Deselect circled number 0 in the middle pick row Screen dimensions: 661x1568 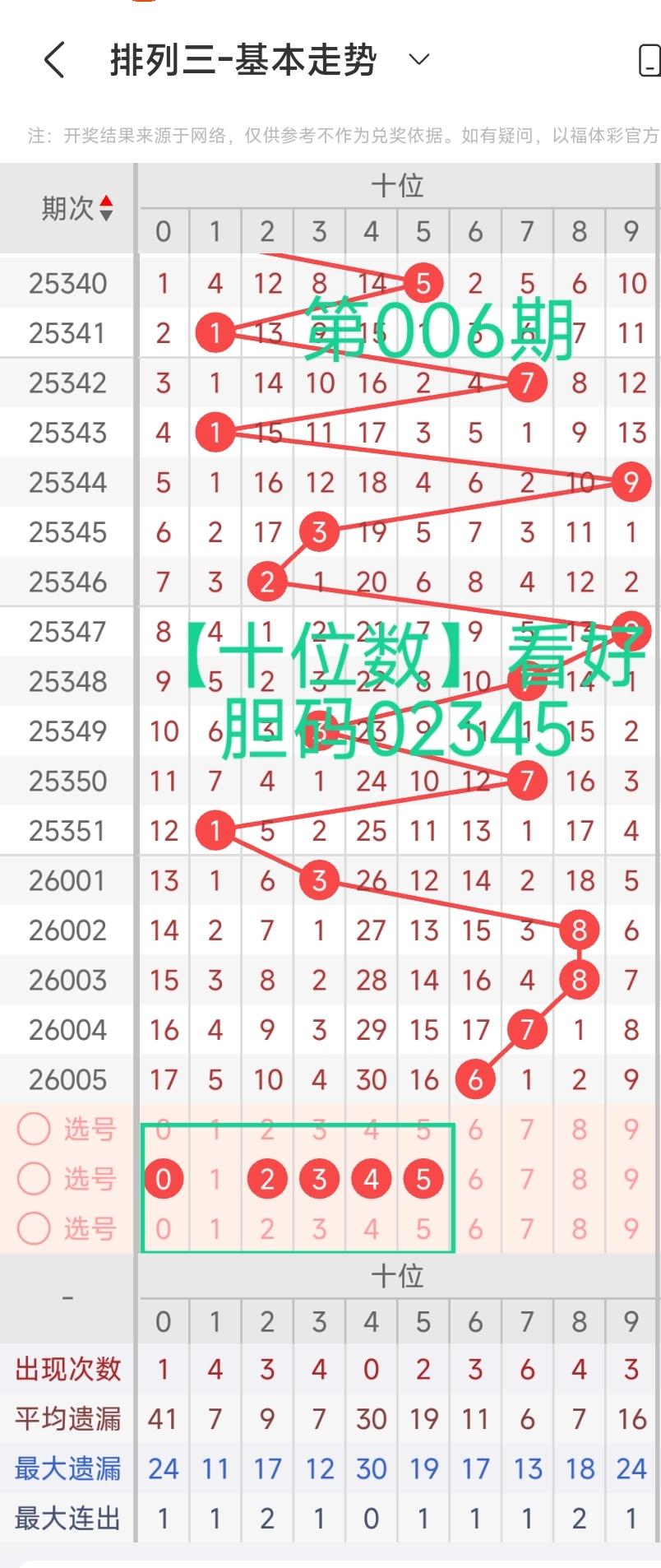[164, 1179]
